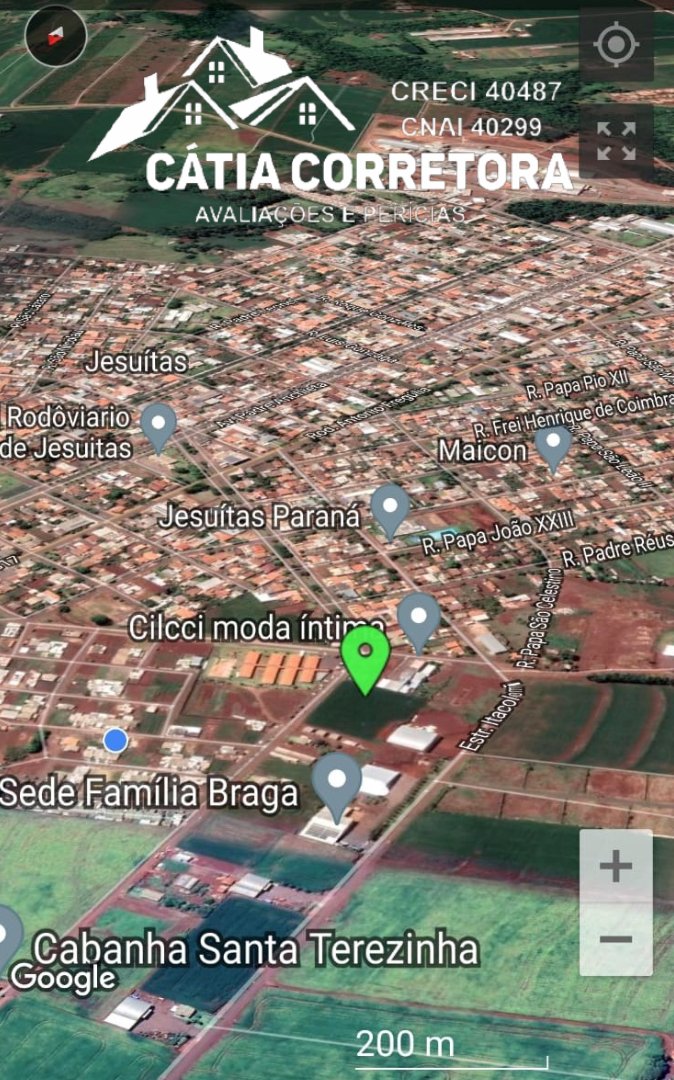Select the Cilcci moda íntima marker
This screenshot has height=1080, width=674.
tap(419, 622)
